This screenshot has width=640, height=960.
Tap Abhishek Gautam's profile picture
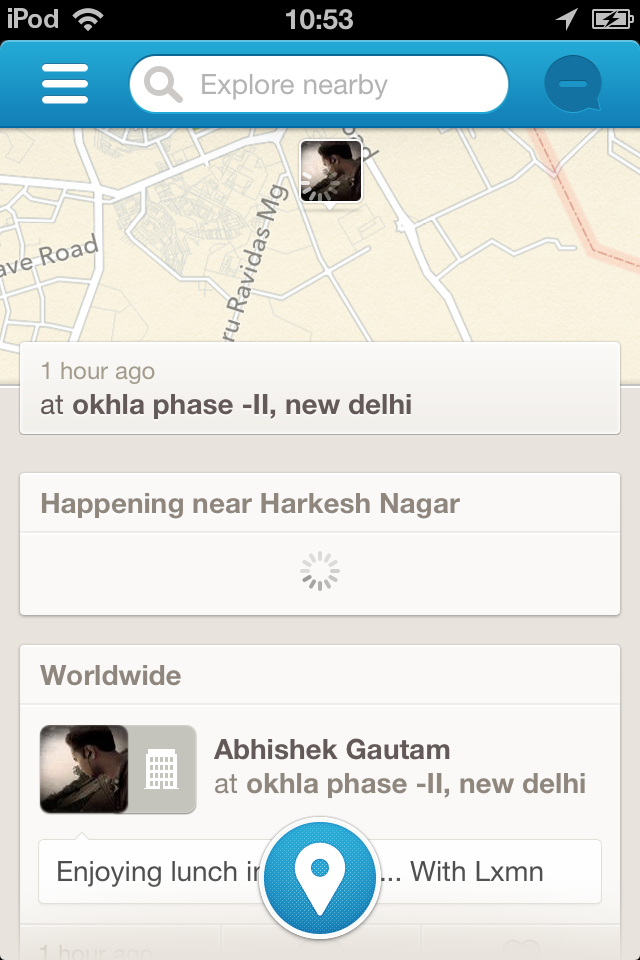tap(84, 769)
